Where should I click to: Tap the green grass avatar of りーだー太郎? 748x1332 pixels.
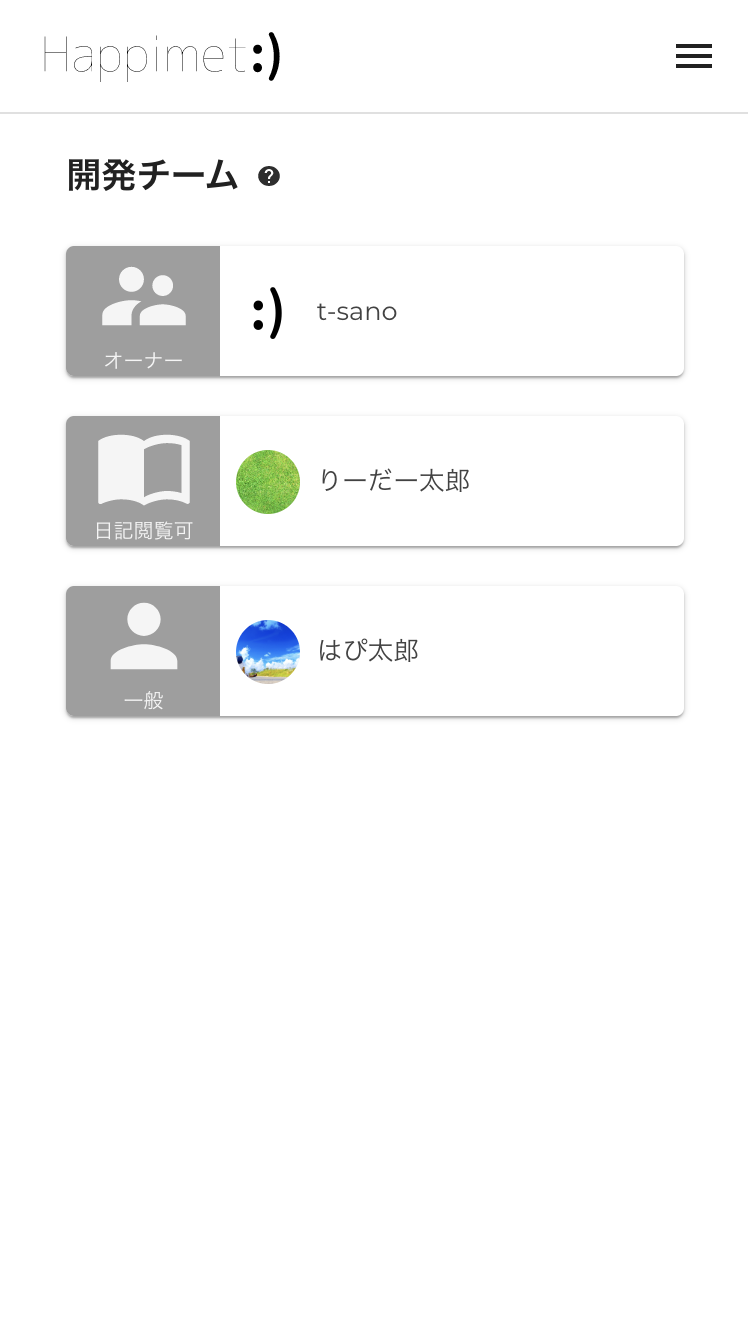[x=268, y=481]
